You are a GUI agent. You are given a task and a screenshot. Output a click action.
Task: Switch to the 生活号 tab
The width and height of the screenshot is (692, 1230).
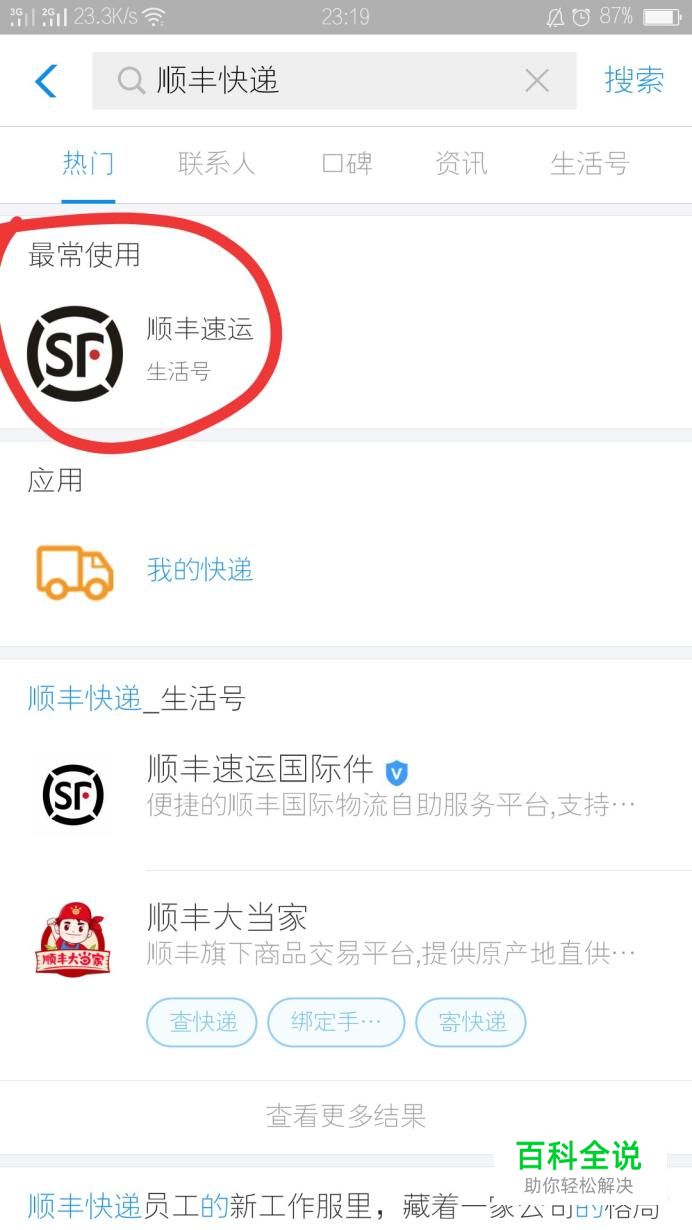(x=589, y=164)
